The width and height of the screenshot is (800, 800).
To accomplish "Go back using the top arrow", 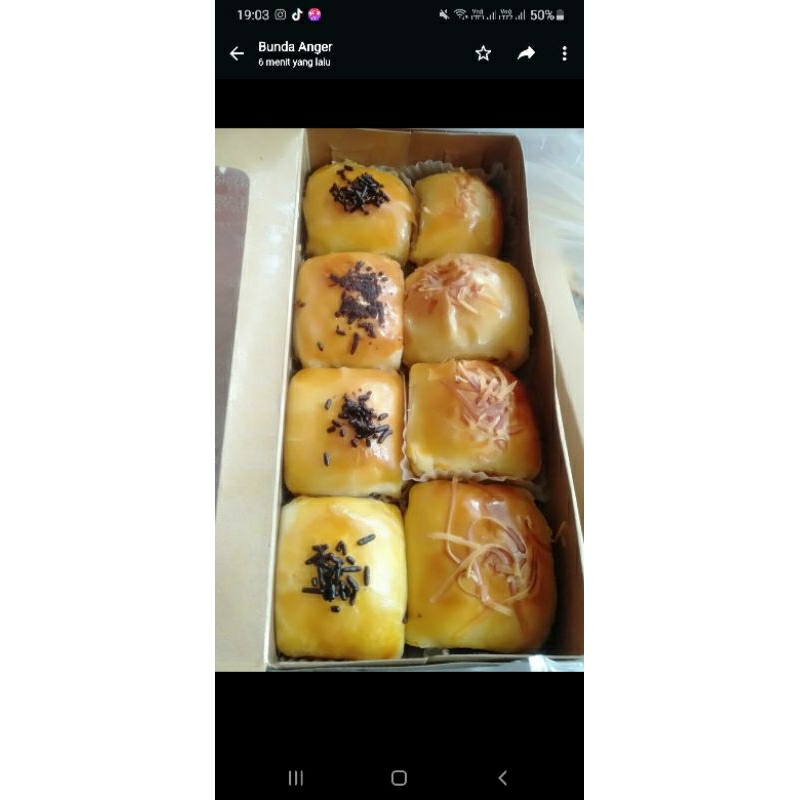I will point(237,54).
